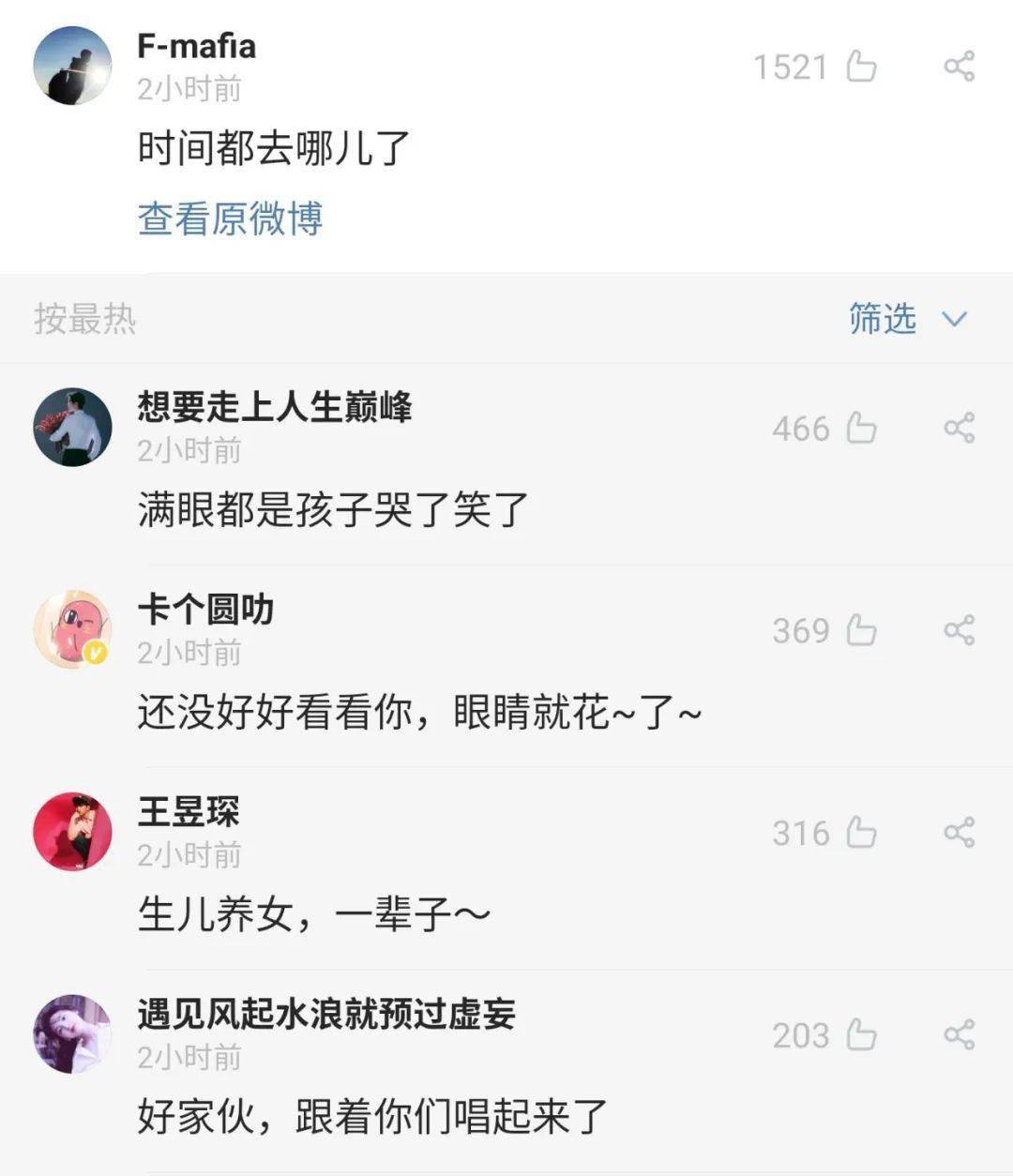Tap the thumbs-up icon next to 316

pyautogui.click(x=861, y=833)
